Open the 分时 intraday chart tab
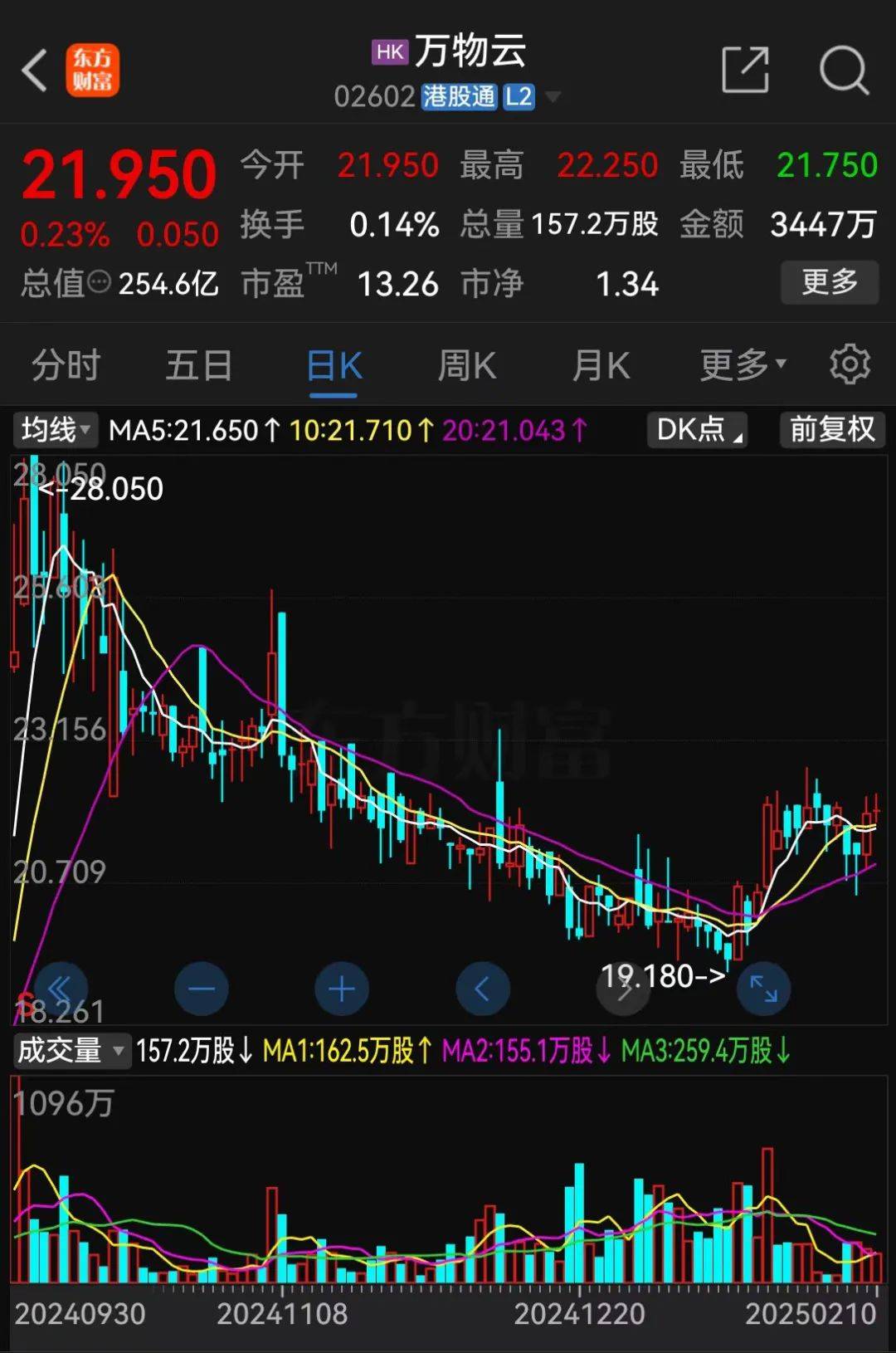Screen dimensions: 896x1353 point(67,365)
